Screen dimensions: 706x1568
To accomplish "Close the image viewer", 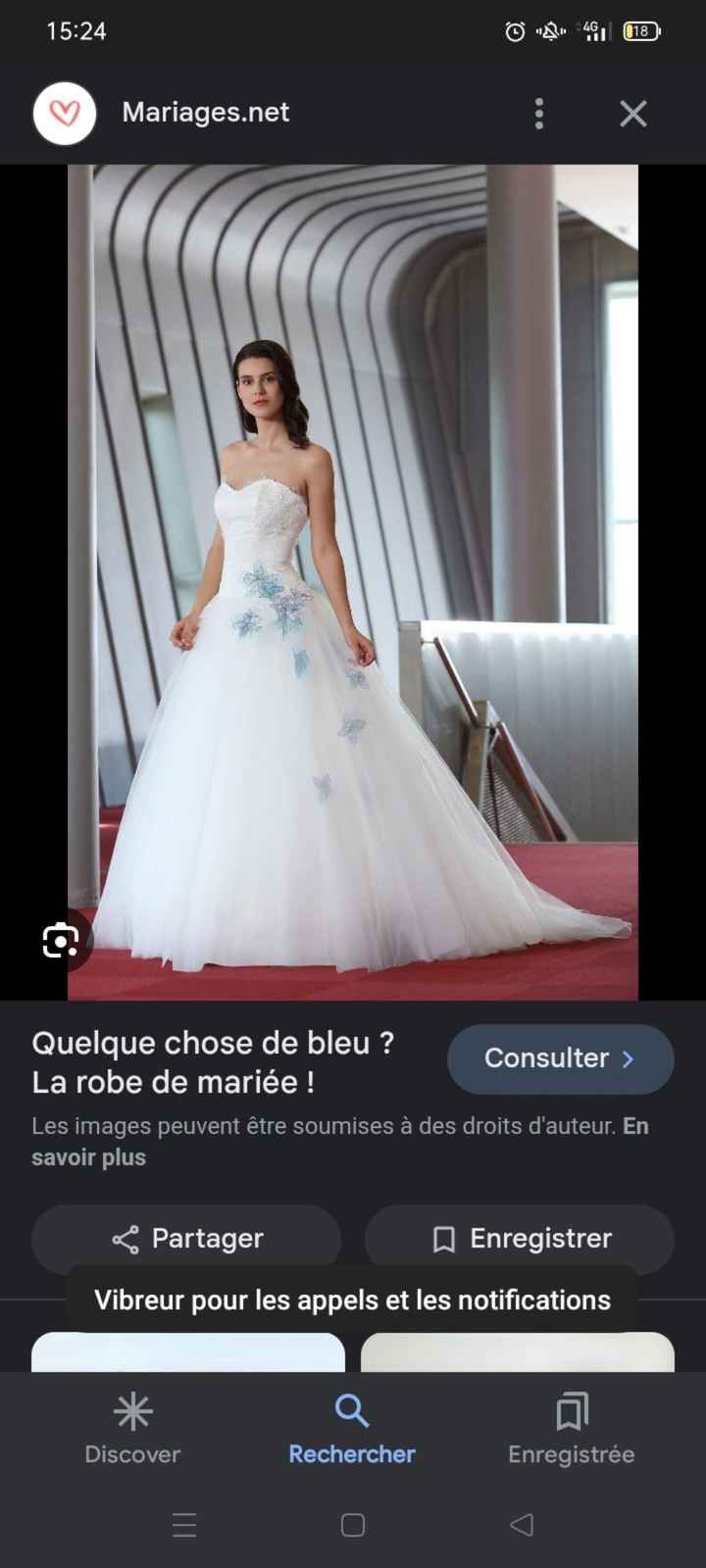I will point(633,114).
